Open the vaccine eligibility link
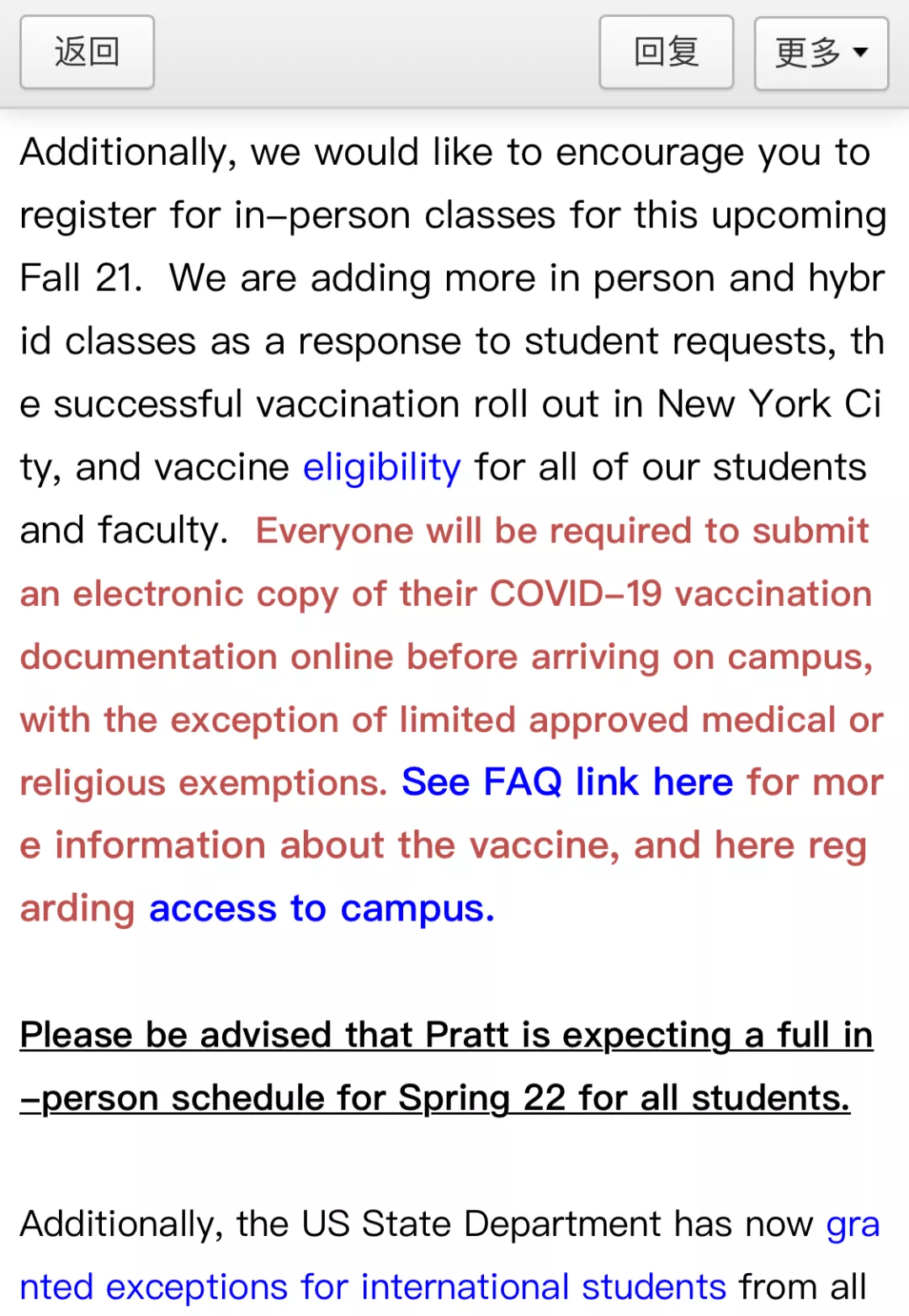This screenshot has width=909, height=1316. tap(381, 468)
